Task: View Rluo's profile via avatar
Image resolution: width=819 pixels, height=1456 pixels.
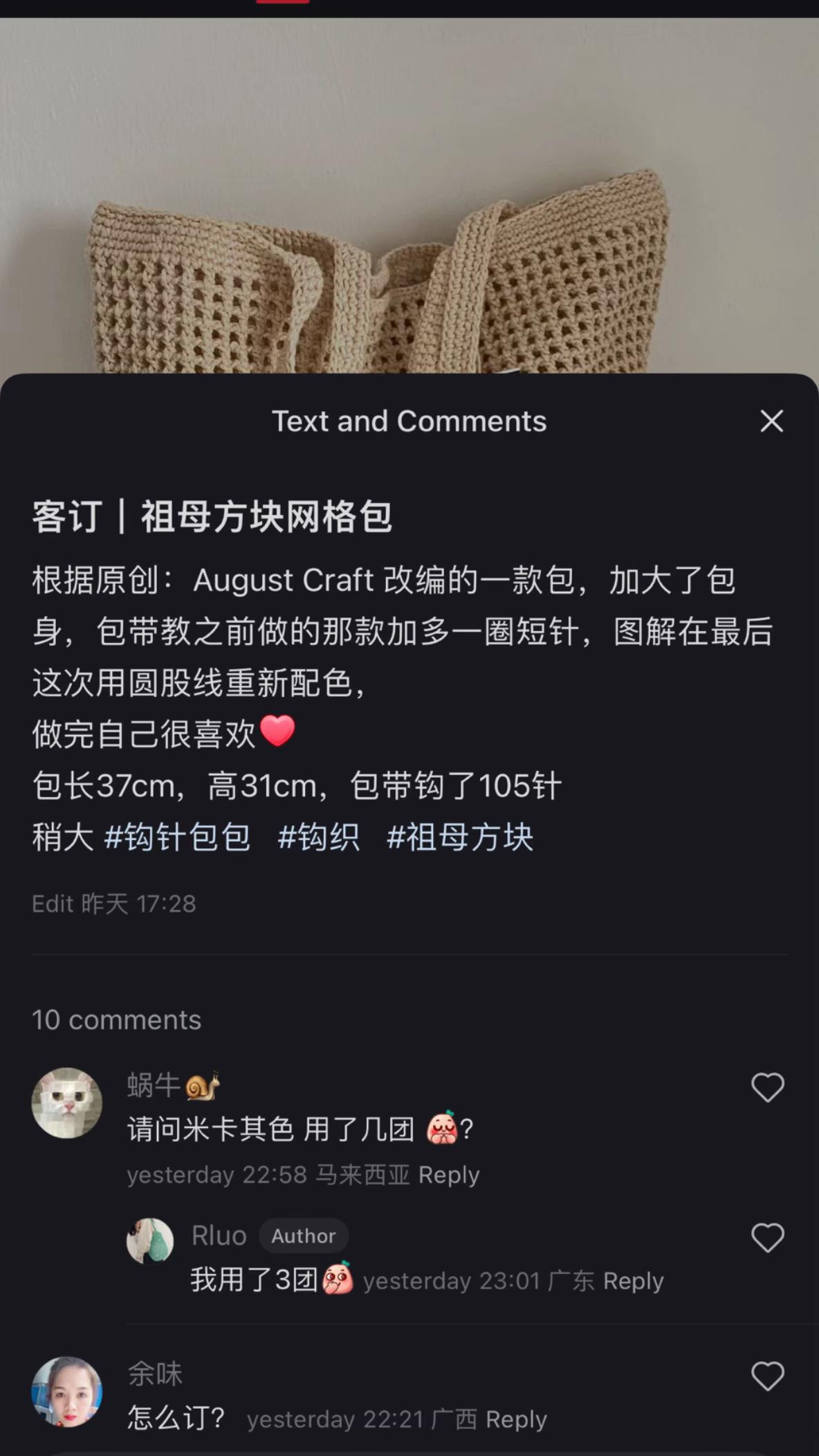Action: [x=150, y=1241]
